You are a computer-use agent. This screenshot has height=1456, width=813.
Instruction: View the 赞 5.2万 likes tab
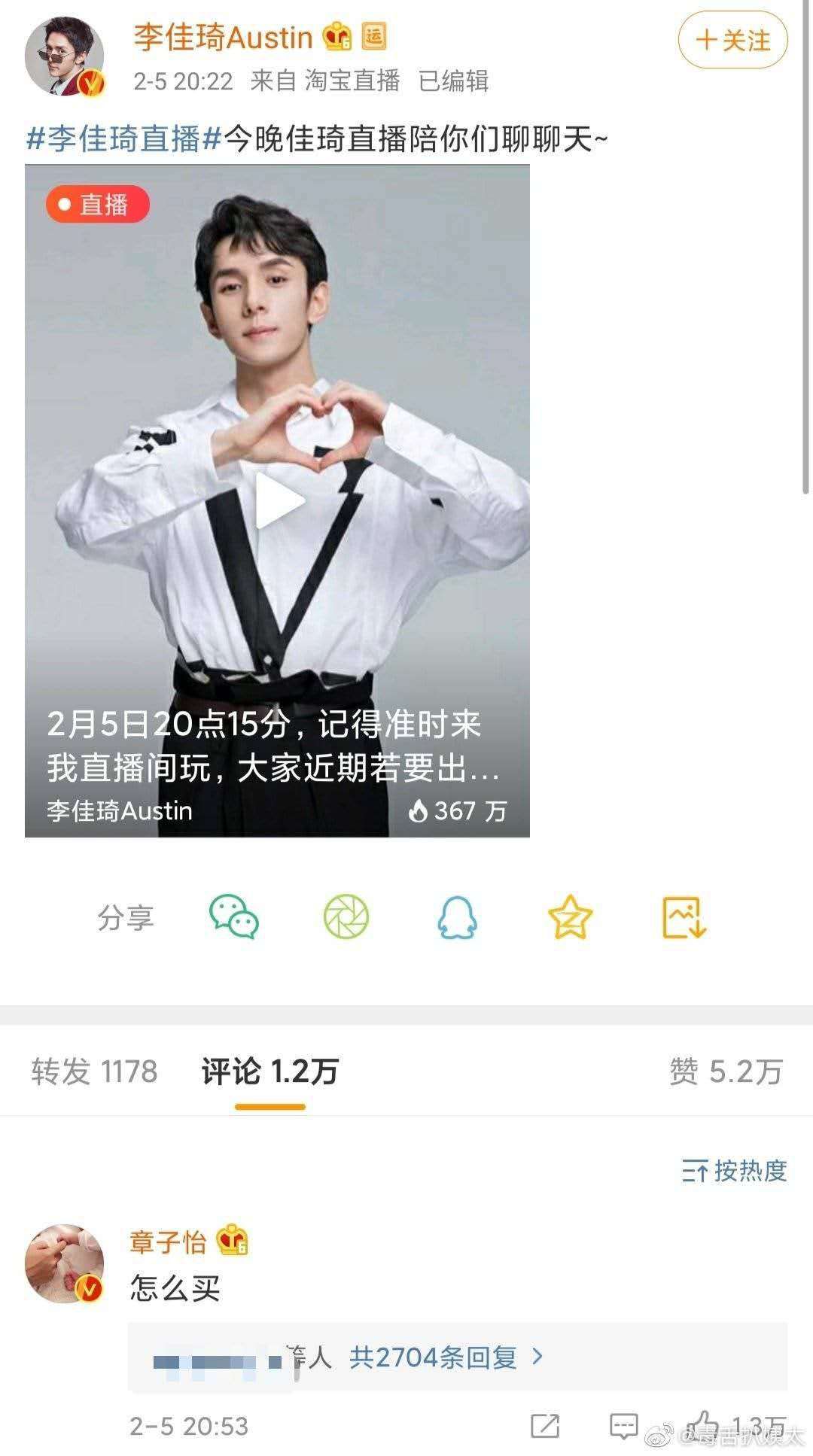[726, 1071]
